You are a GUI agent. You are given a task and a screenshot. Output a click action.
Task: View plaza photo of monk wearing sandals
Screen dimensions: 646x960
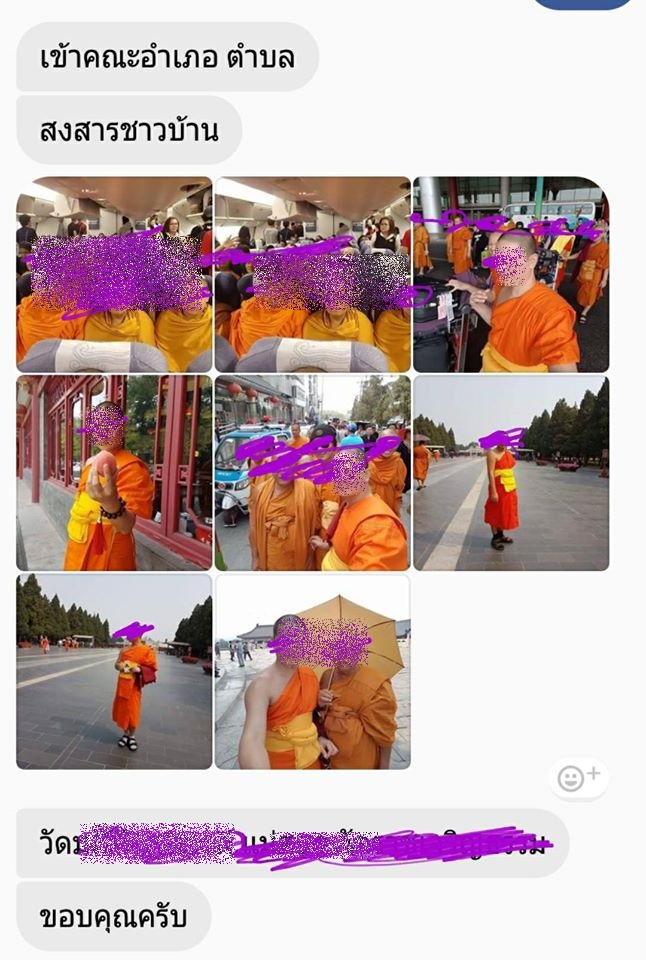pyautogui.click(x=114, y=671)
